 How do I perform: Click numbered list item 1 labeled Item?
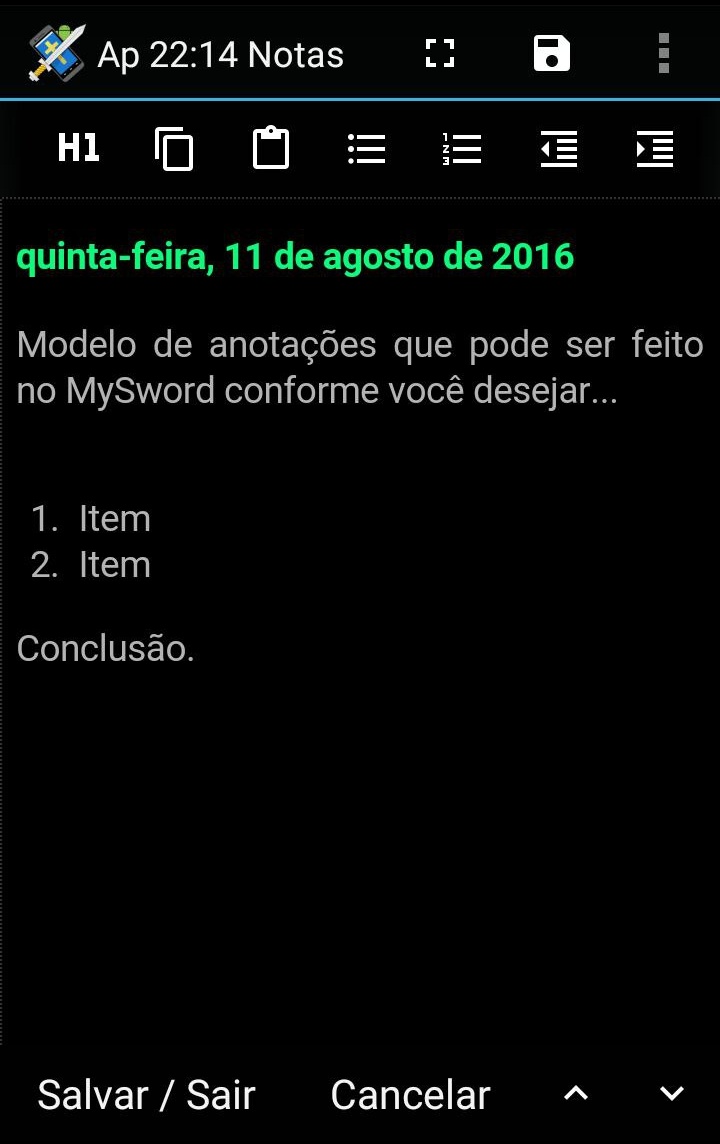[x=113, y=518]
